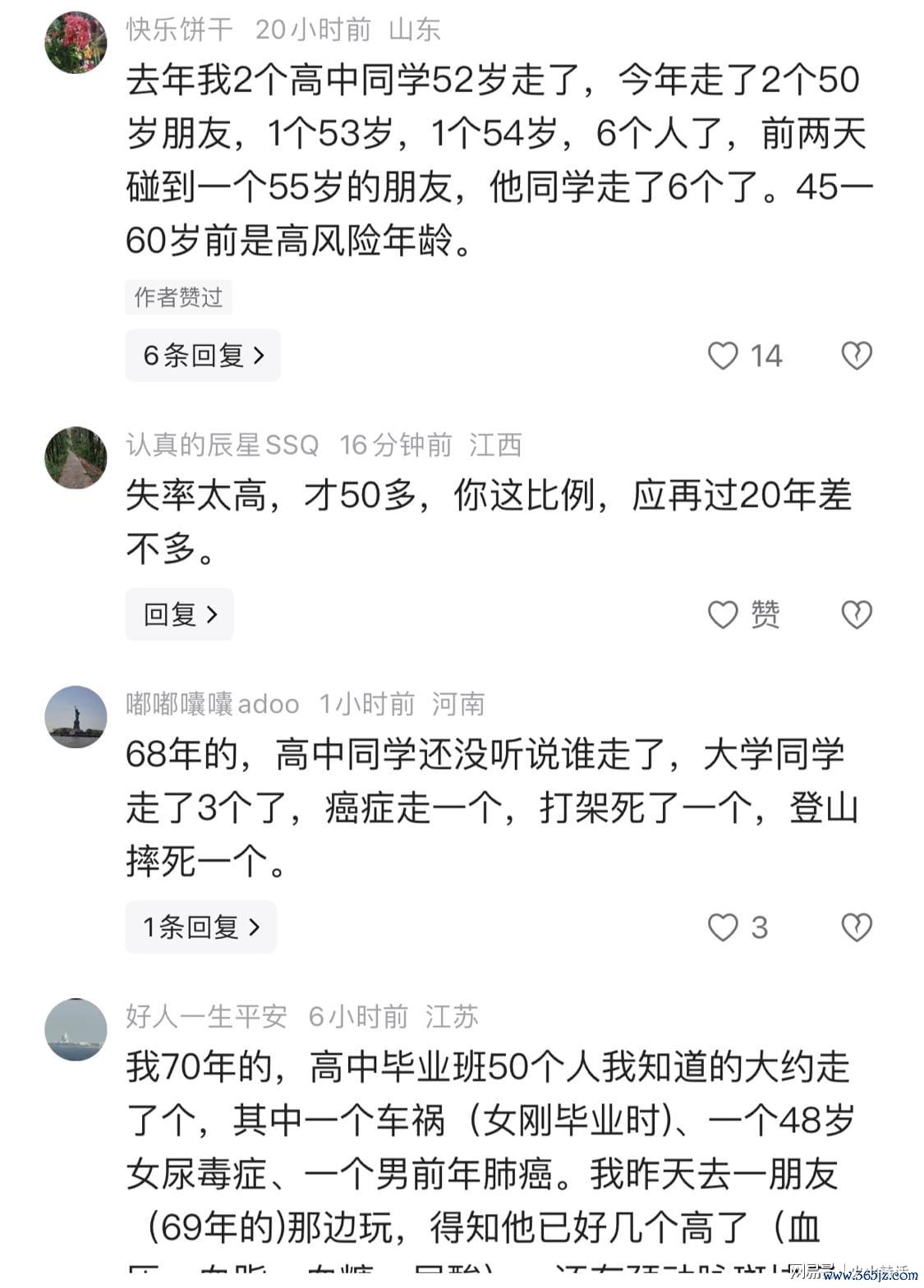Expand 1条回复 under 嘟嘟囔囔adoo's comment
The image size is (924, 1288).
(200, 927)
